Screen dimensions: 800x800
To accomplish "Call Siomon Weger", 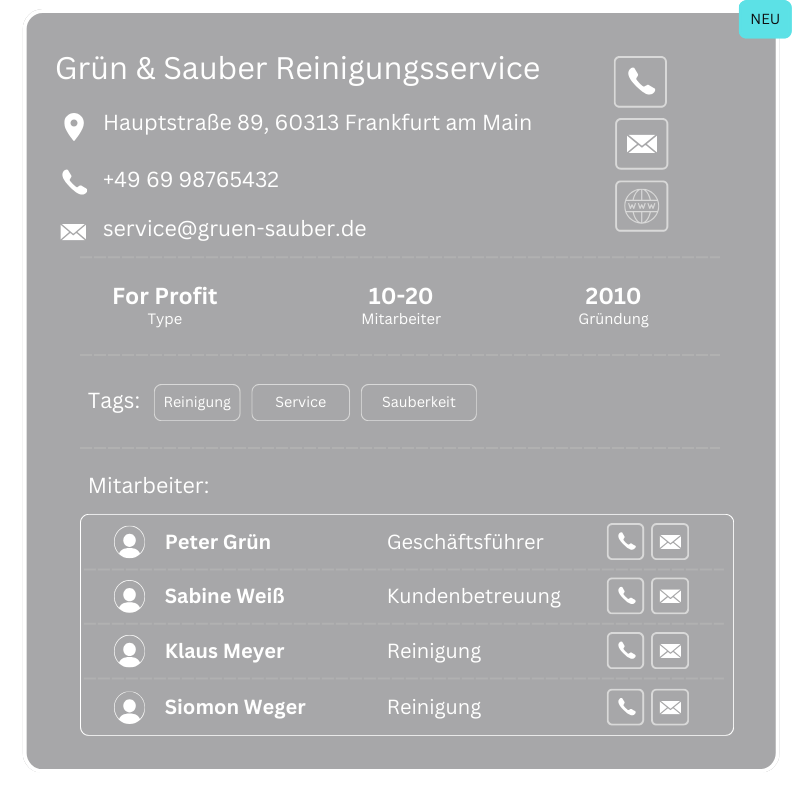I will 625,707.
